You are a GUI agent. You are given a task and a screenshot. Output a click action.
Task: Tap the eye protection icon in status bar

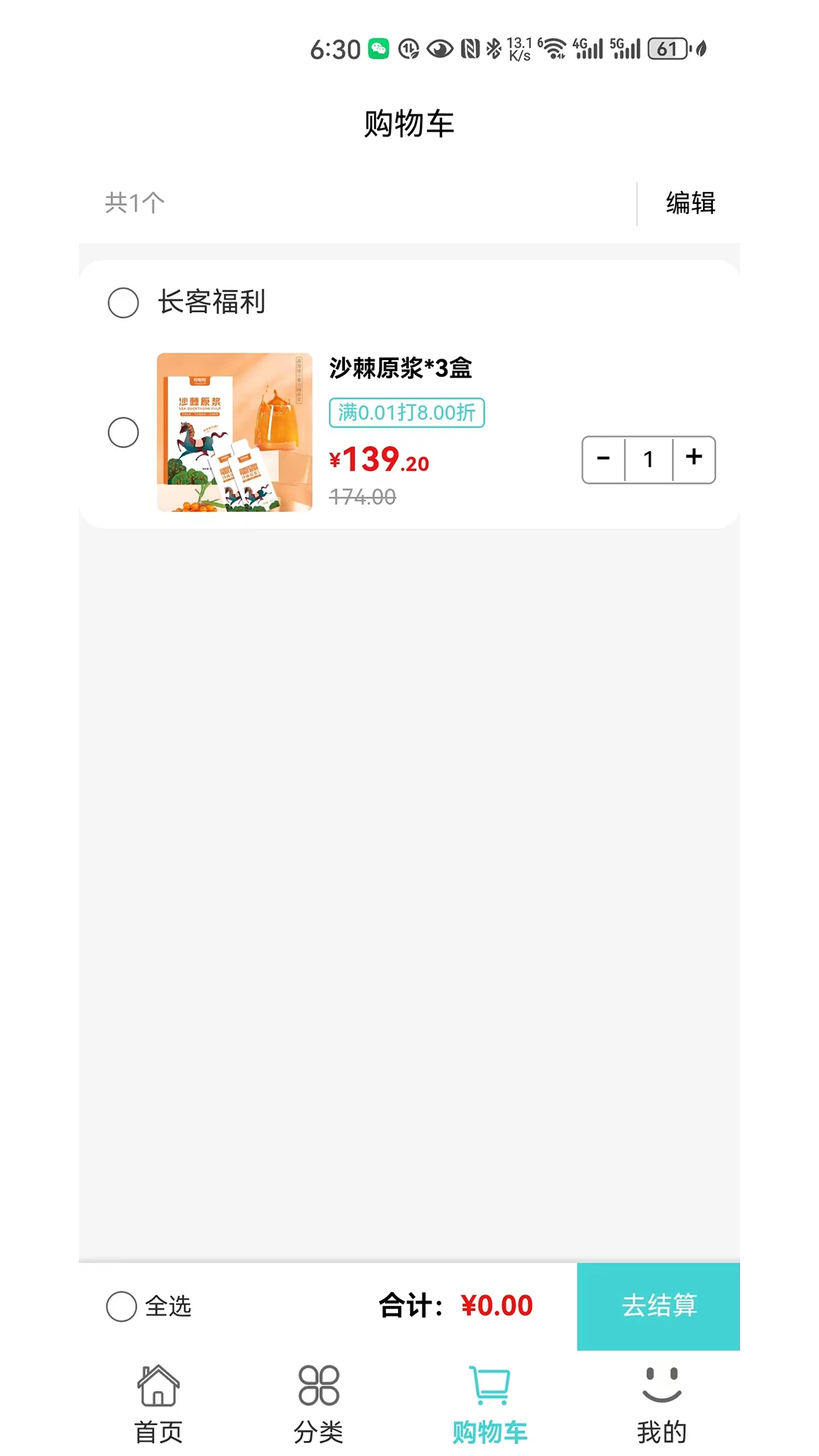point(441,48)
